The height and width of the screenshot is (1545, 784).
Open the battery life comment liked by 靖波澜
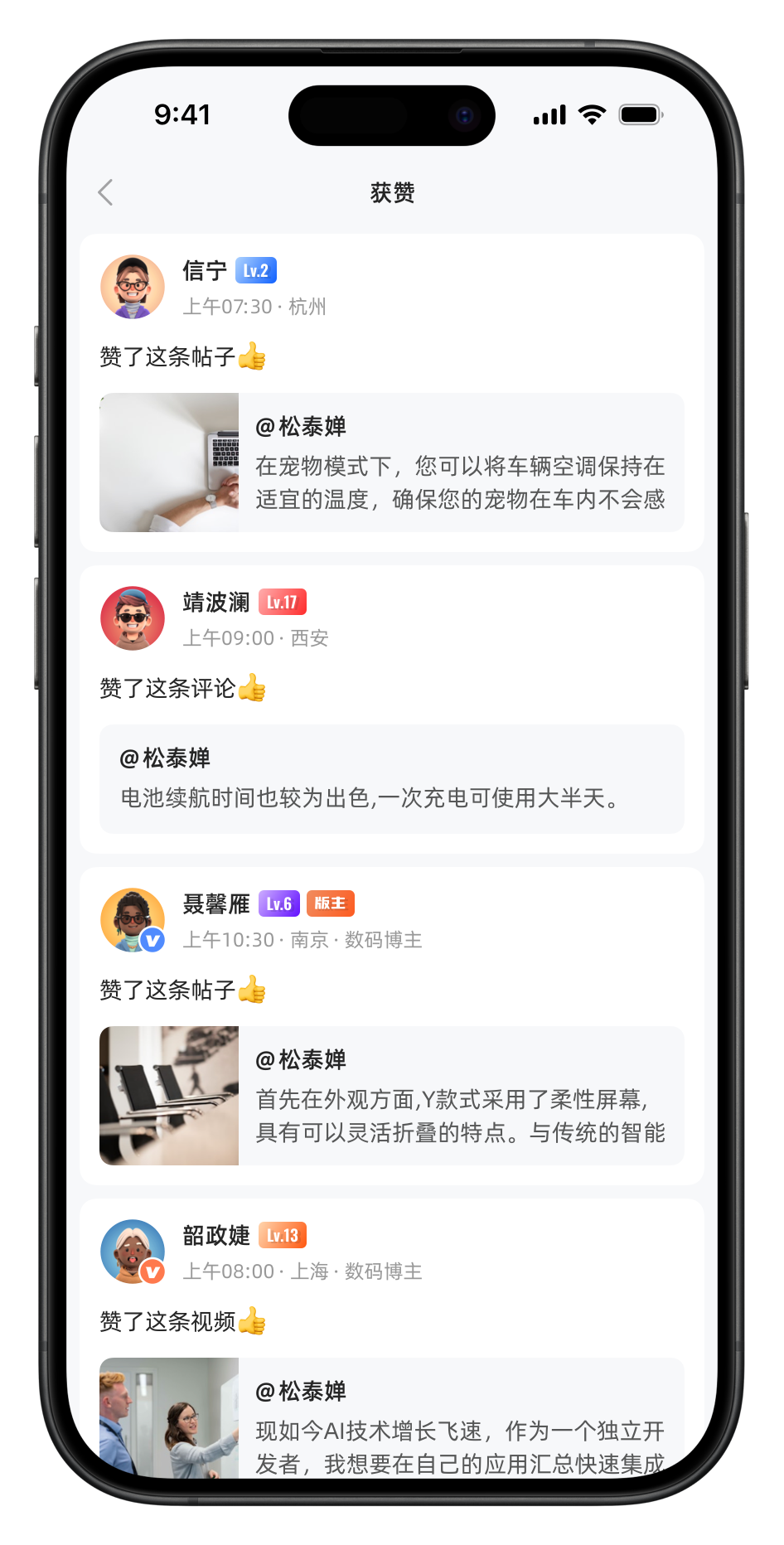coord(391,779)
